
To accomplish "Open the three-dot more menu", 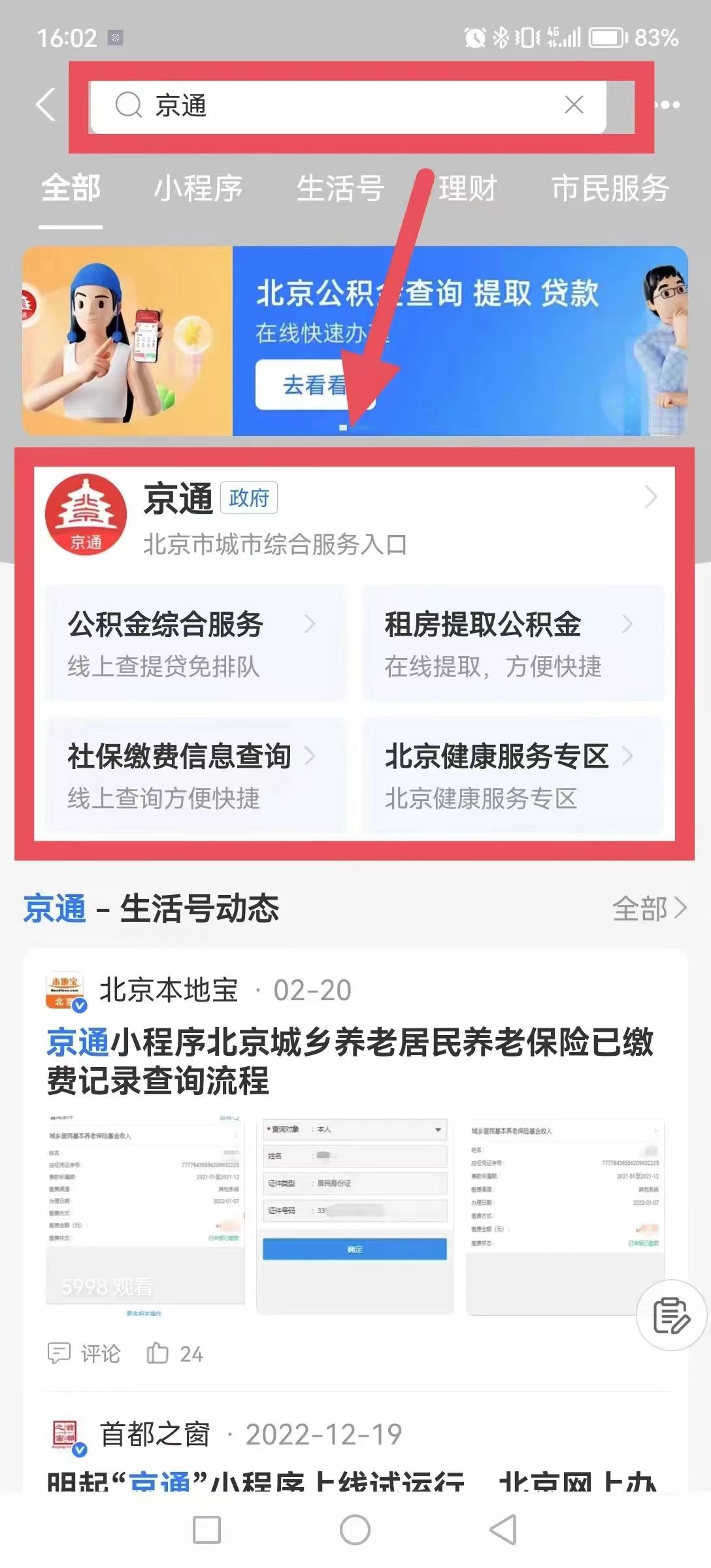I will click(667, 104).
